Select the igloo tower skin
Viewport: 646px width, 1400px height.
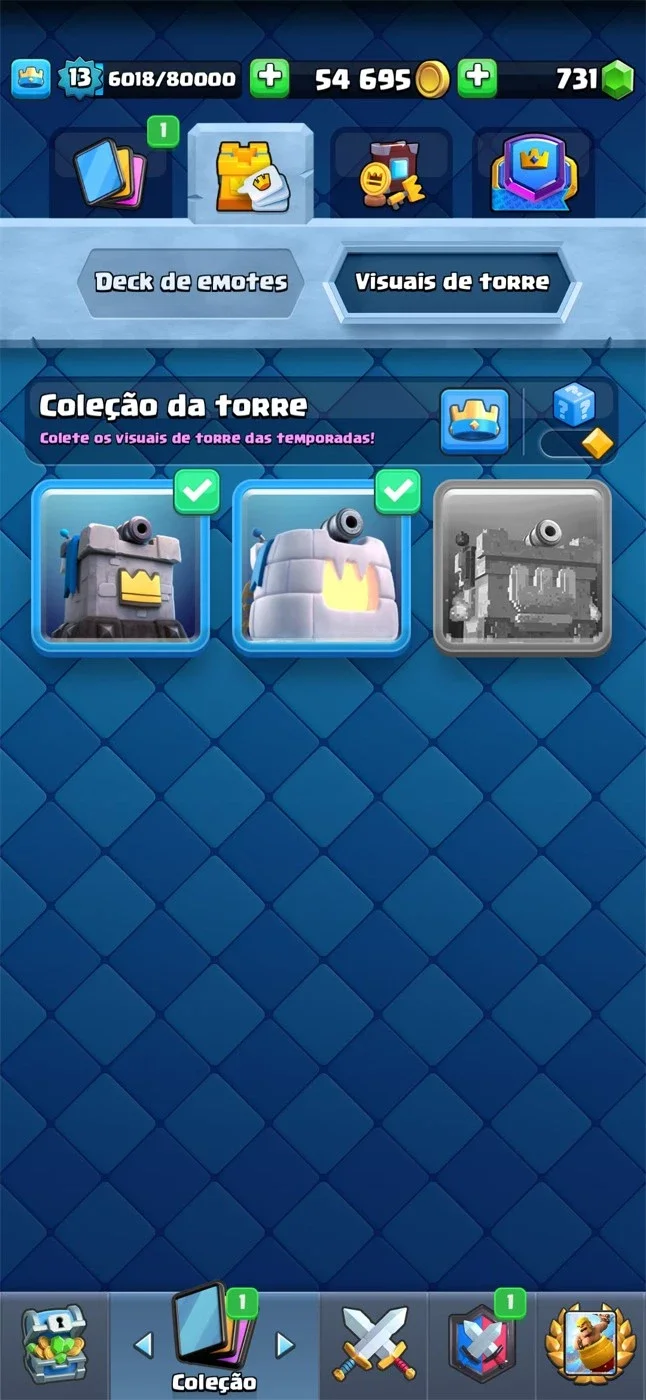click(x=322, y=566)
